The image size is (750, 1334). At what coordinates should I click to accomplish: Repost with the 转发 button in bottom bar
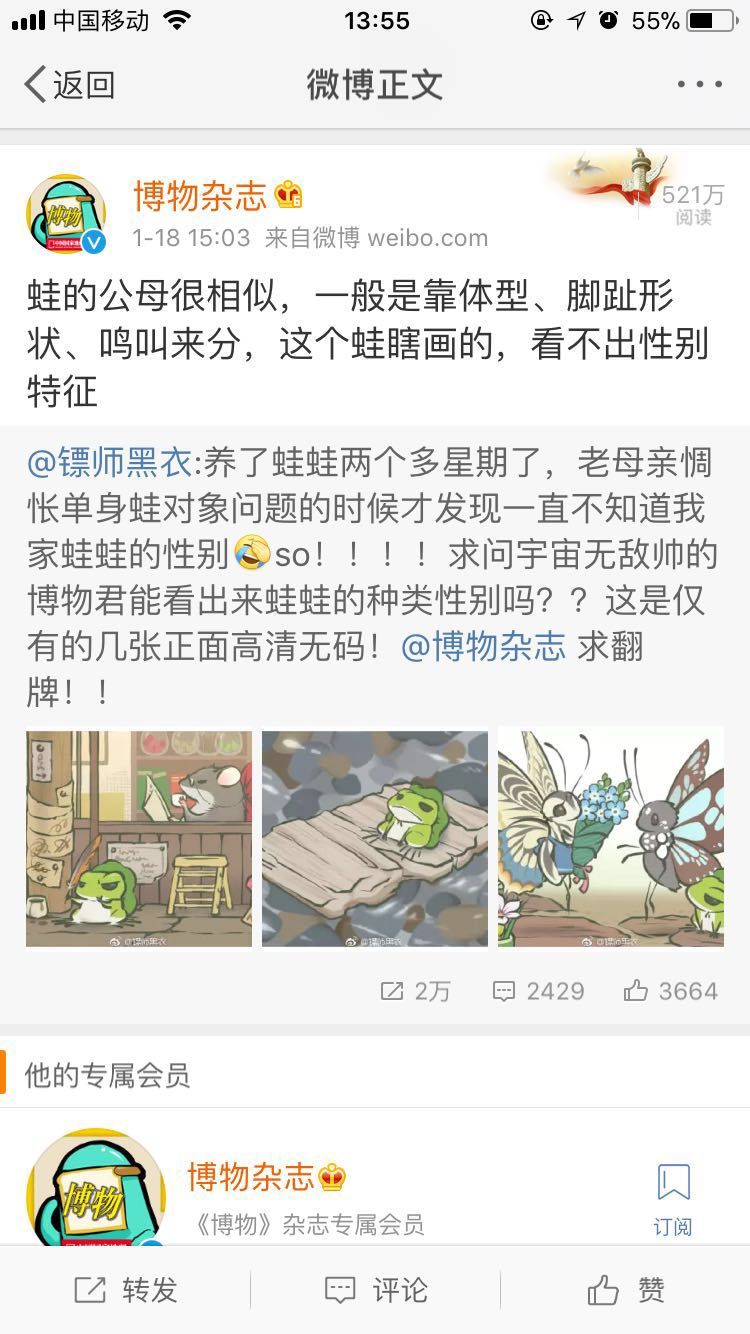(126, 1290)
